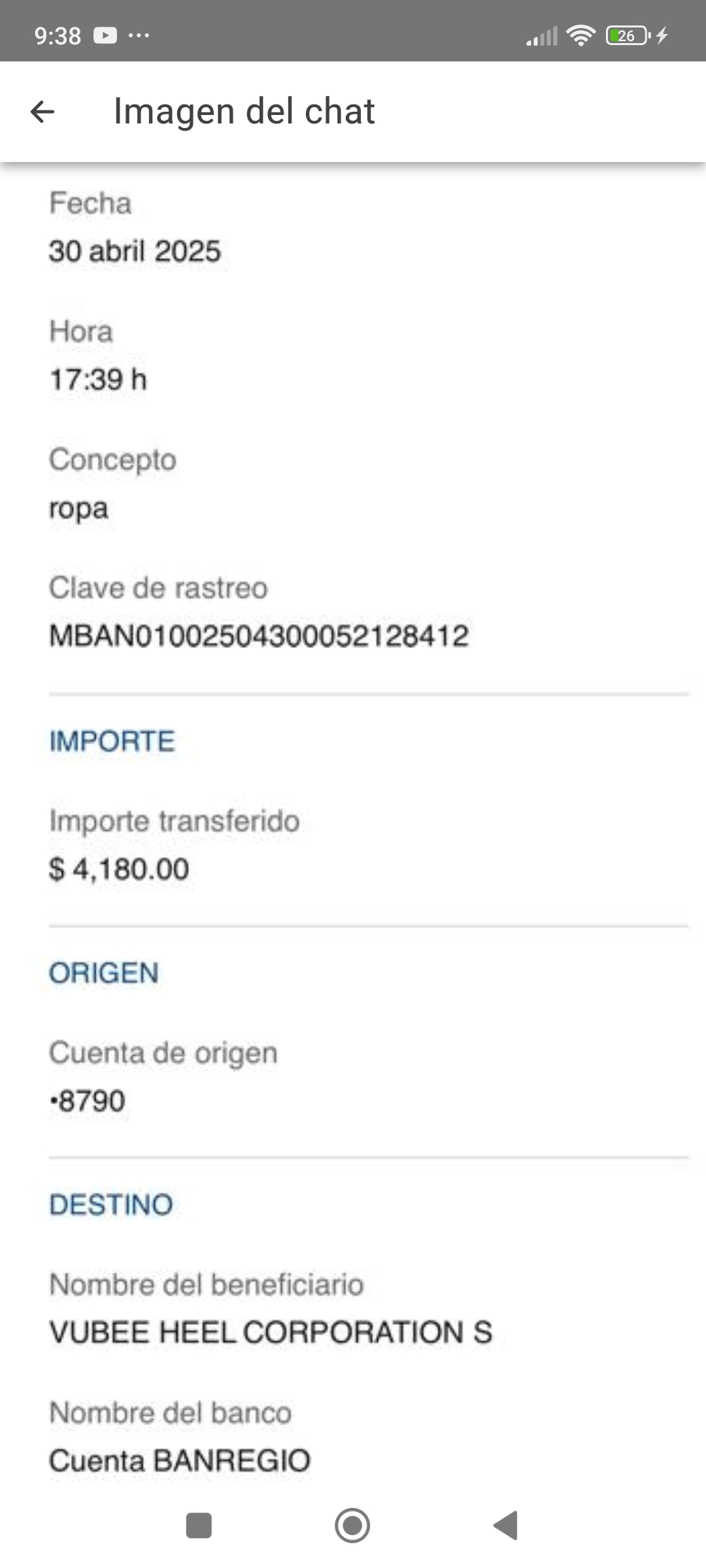
Task: Tap the system home button
Action: [x=352, y=1526]
